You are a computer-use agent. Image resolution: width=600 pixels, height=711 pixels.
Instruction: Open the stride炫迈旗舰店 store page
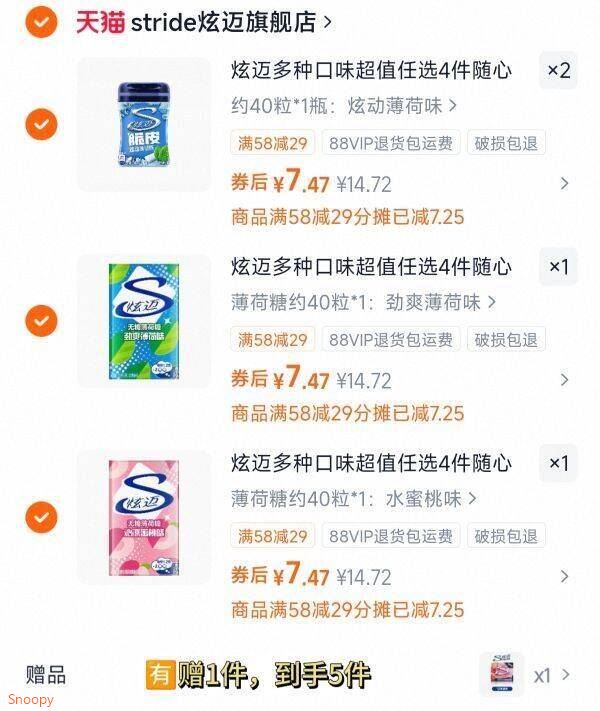click(204, 22)
